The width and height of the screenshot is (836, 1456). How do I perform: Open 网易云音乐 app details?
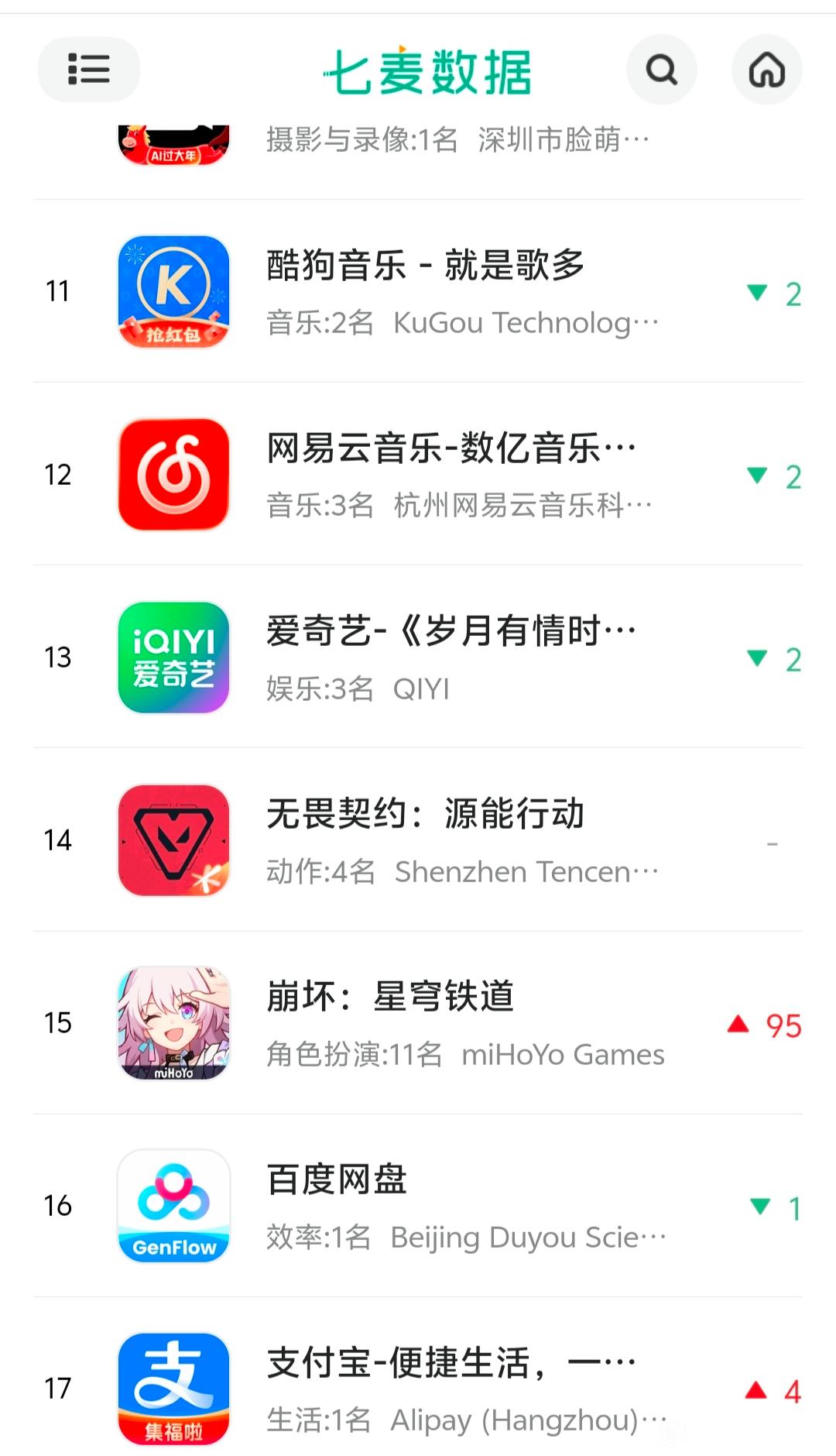point(449,448)
